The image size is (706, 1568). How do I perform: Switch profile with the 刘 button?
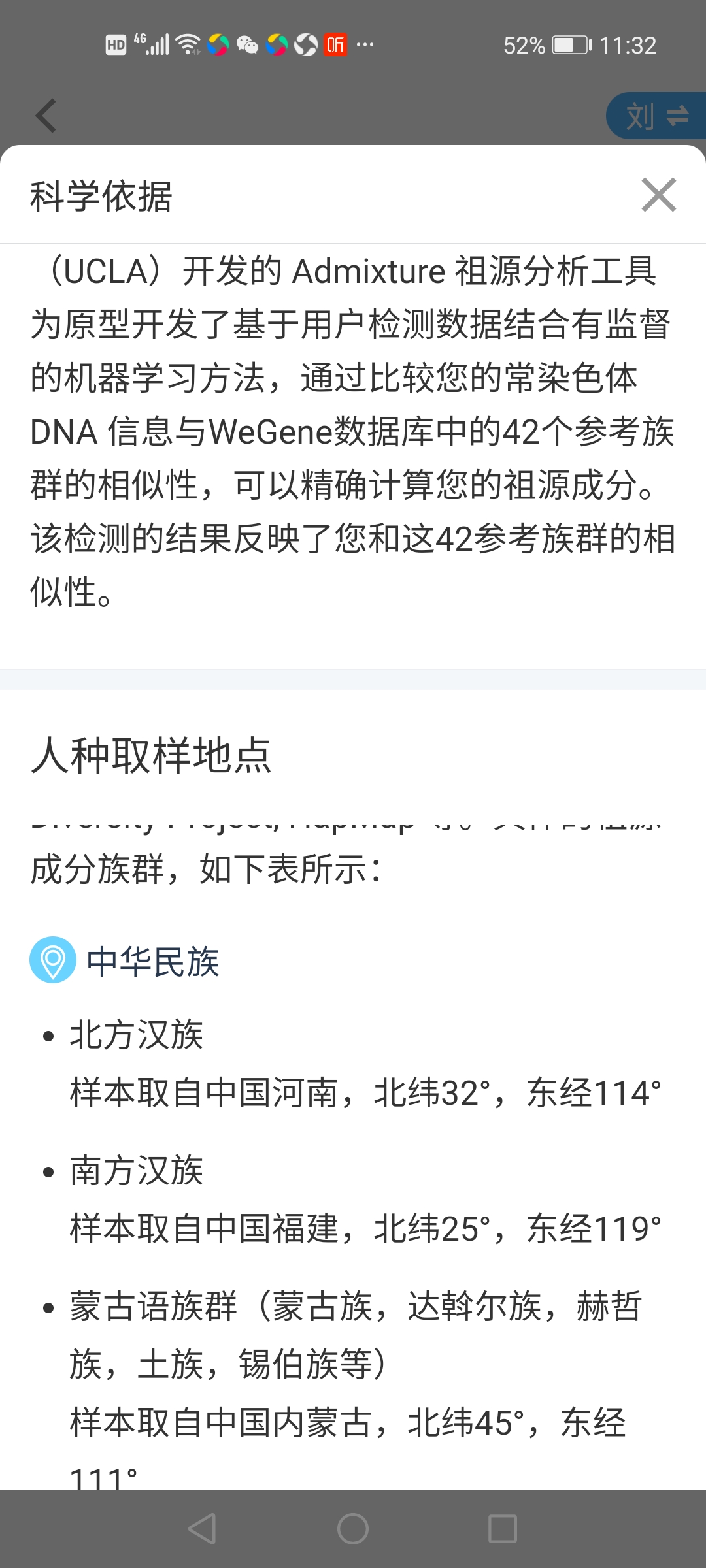click(x=656, y=116)
